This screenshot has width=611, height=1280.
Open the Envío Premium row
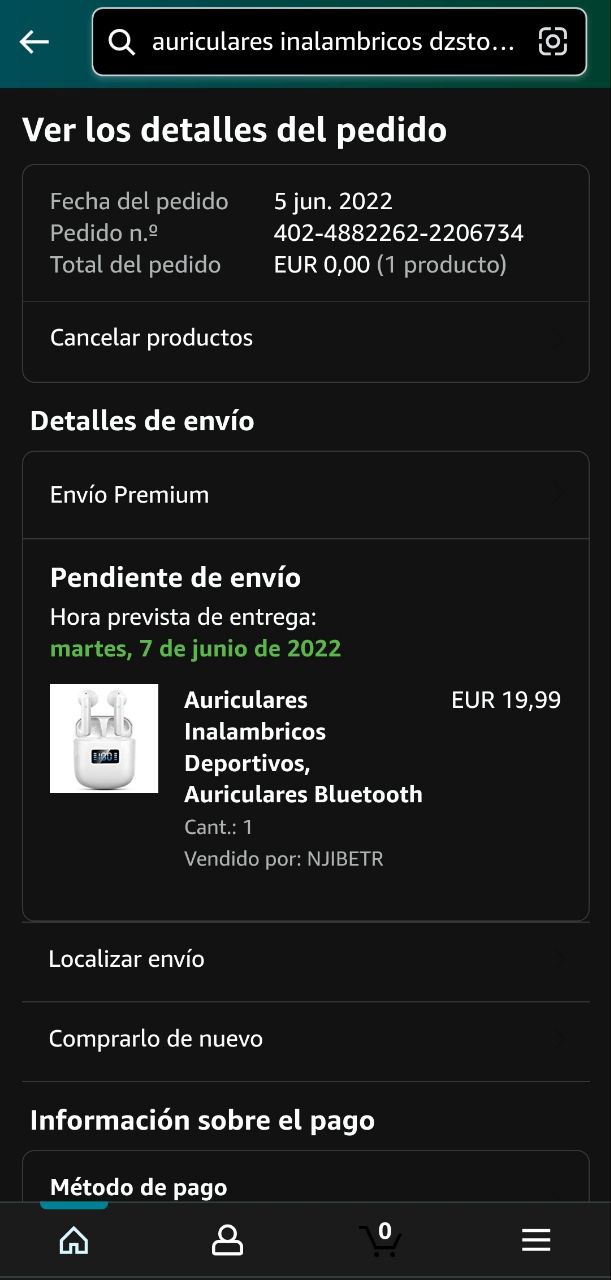[305, 495]
